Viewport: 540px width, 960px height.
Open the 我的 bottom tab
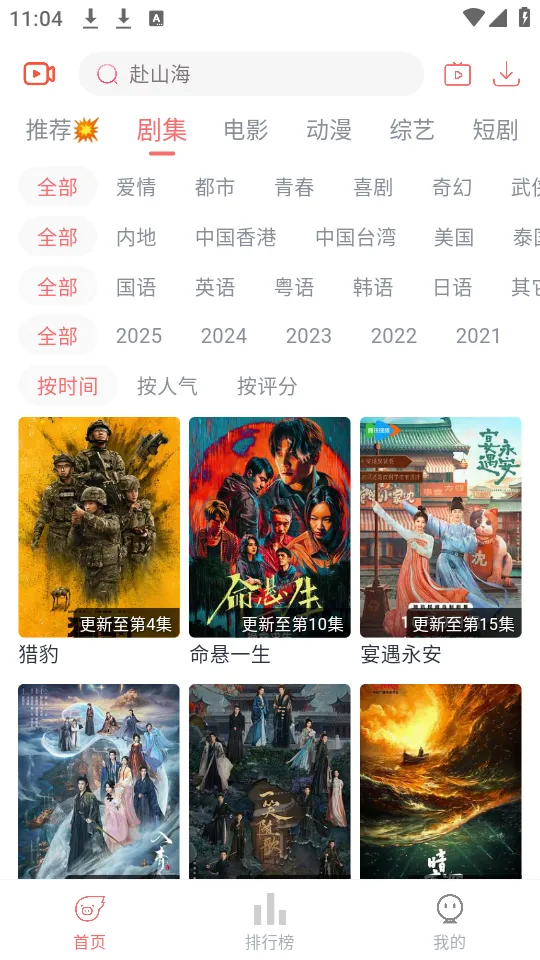[449, 921]
